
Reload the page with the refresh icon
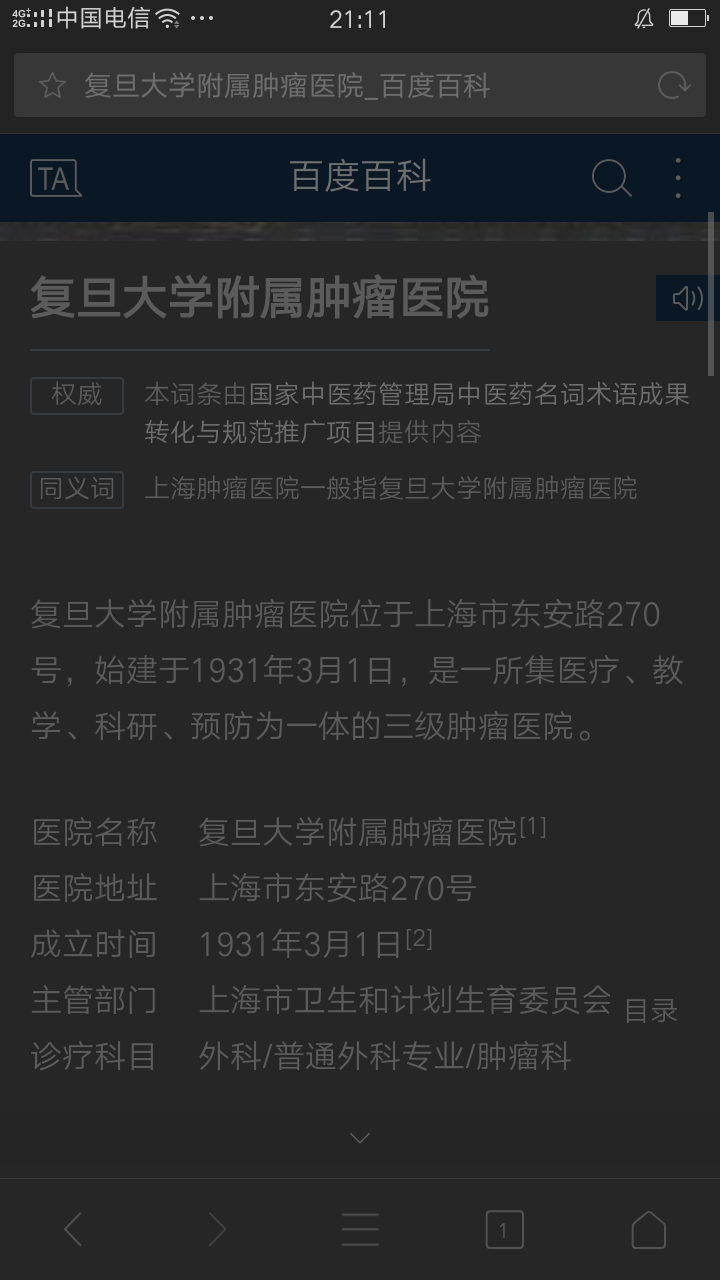pyautogui.click(x=673, y=86)
